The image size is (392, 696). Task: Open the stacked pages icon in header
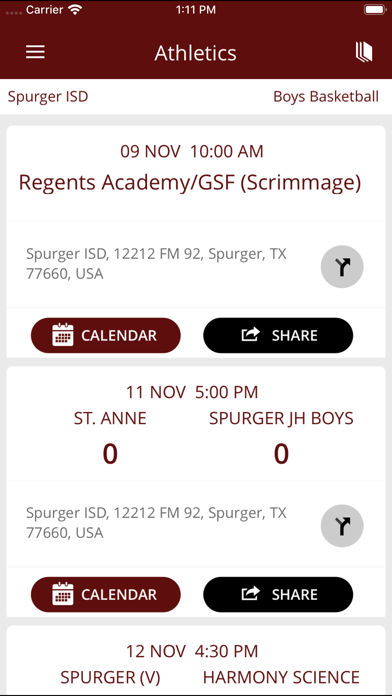pos(364,52)
